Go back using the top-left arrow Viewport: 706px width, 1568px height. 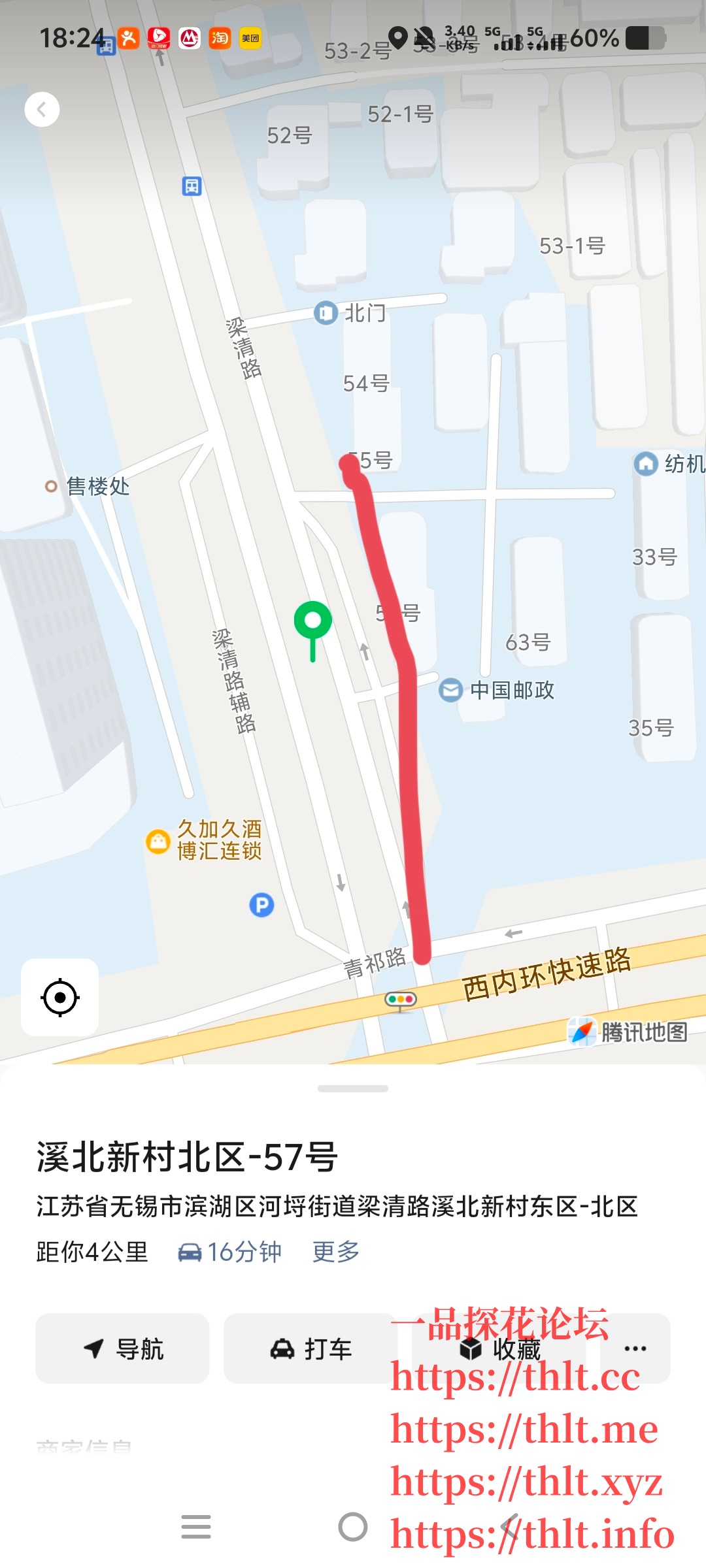click(x=42, y=109)
